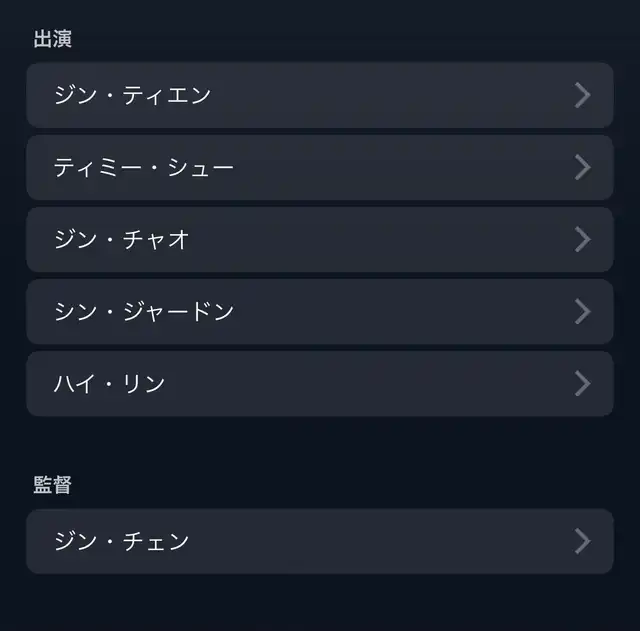The image size is (640, 631).
Task: Open cast member ハイ・リン
Action: coord(320,384)
